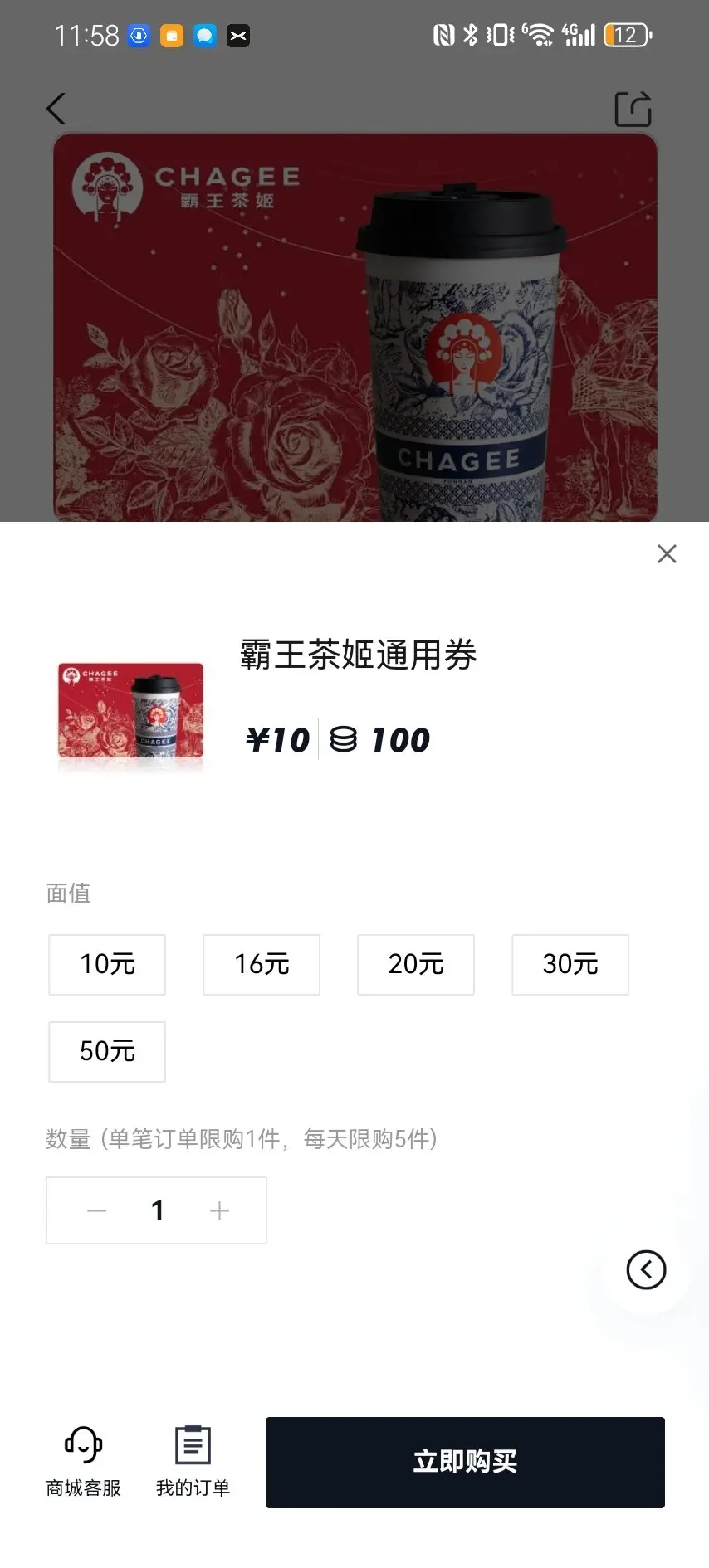Select the 10元 face value
The height and width of the screenshot is (1568, 709).
coord(107,964)
